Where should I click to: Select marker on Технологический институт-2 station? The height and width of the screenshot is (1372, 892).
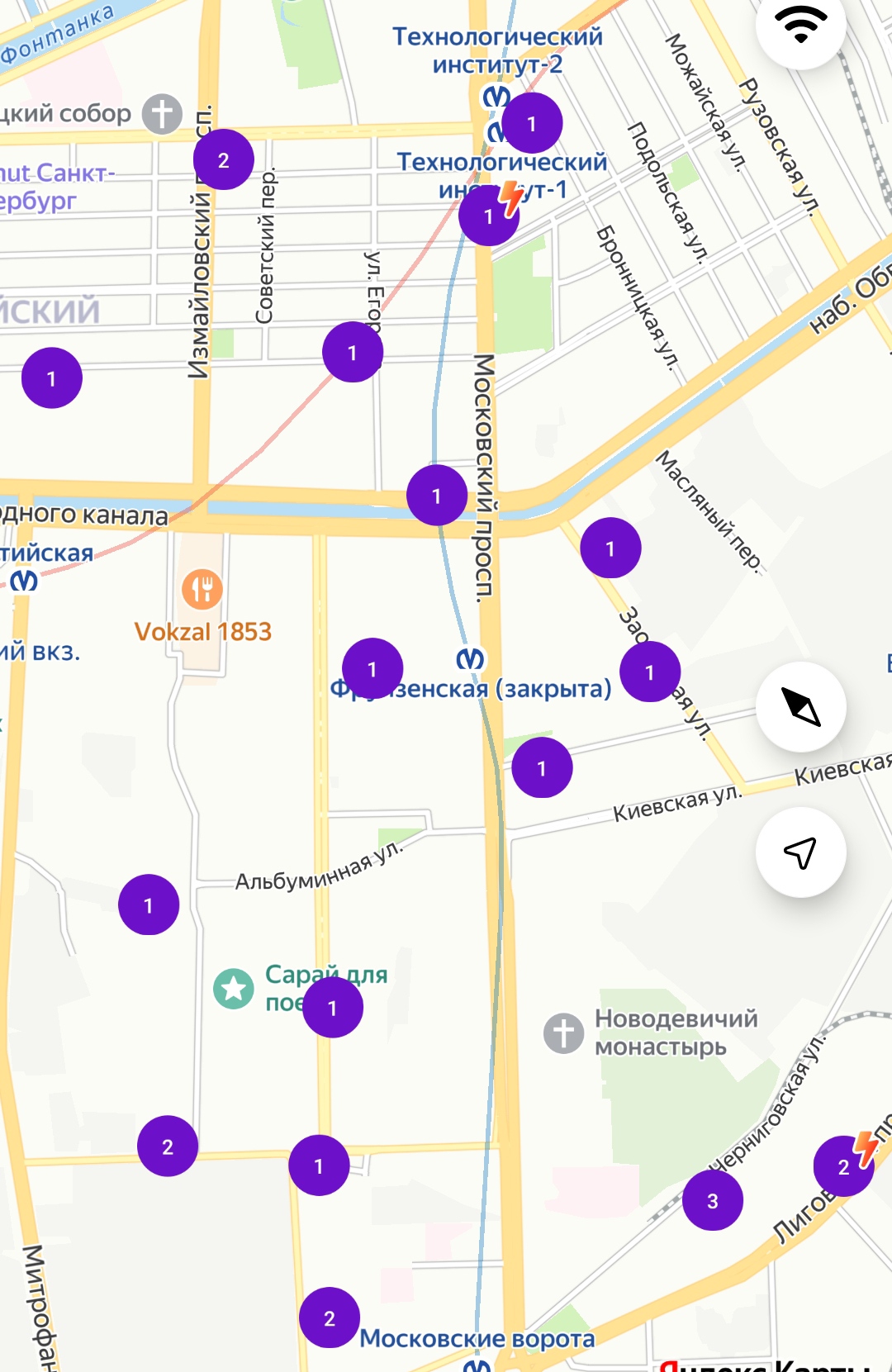tap(532, 123)
